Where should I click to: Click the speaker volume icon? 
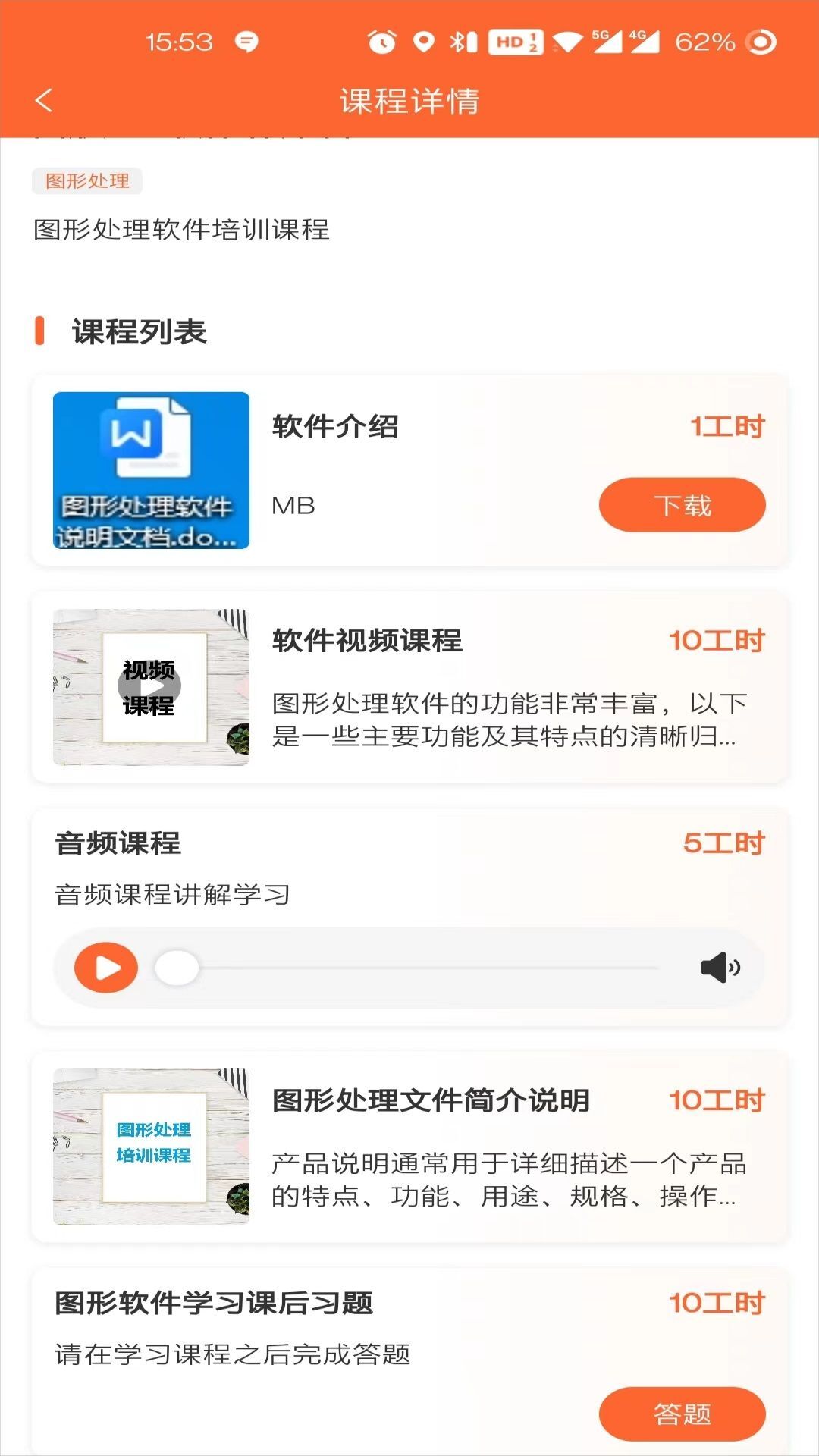pos(719,967)
